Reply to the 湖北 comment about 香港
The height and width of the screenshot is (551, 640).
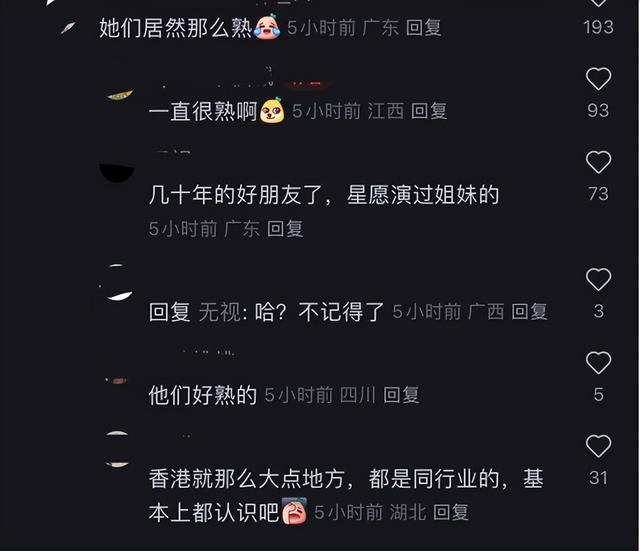click(x=450, y=512)
